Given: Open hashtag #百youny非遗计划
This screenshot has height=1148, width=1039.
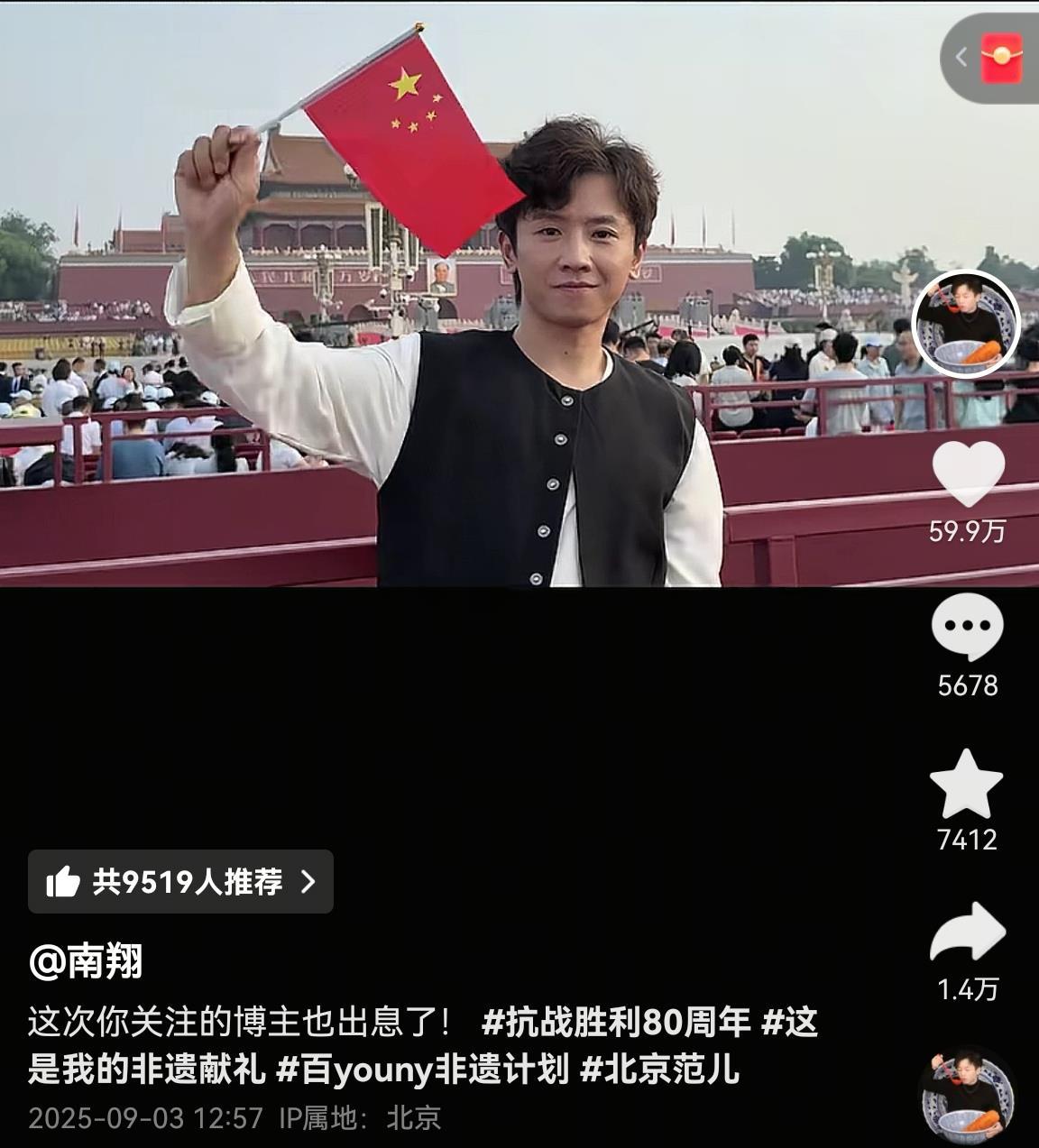Looking at the screenshot, I should [422, 1070].
